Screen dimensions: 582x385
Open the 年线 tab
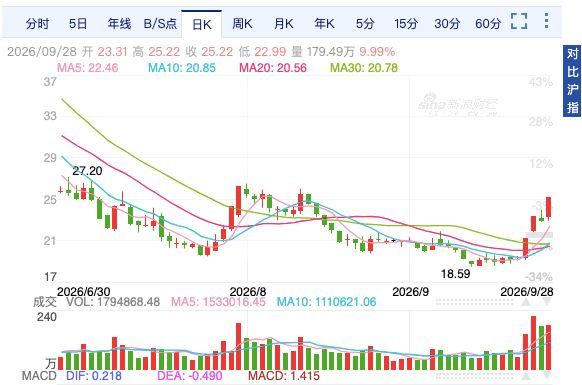click(119, 24)
